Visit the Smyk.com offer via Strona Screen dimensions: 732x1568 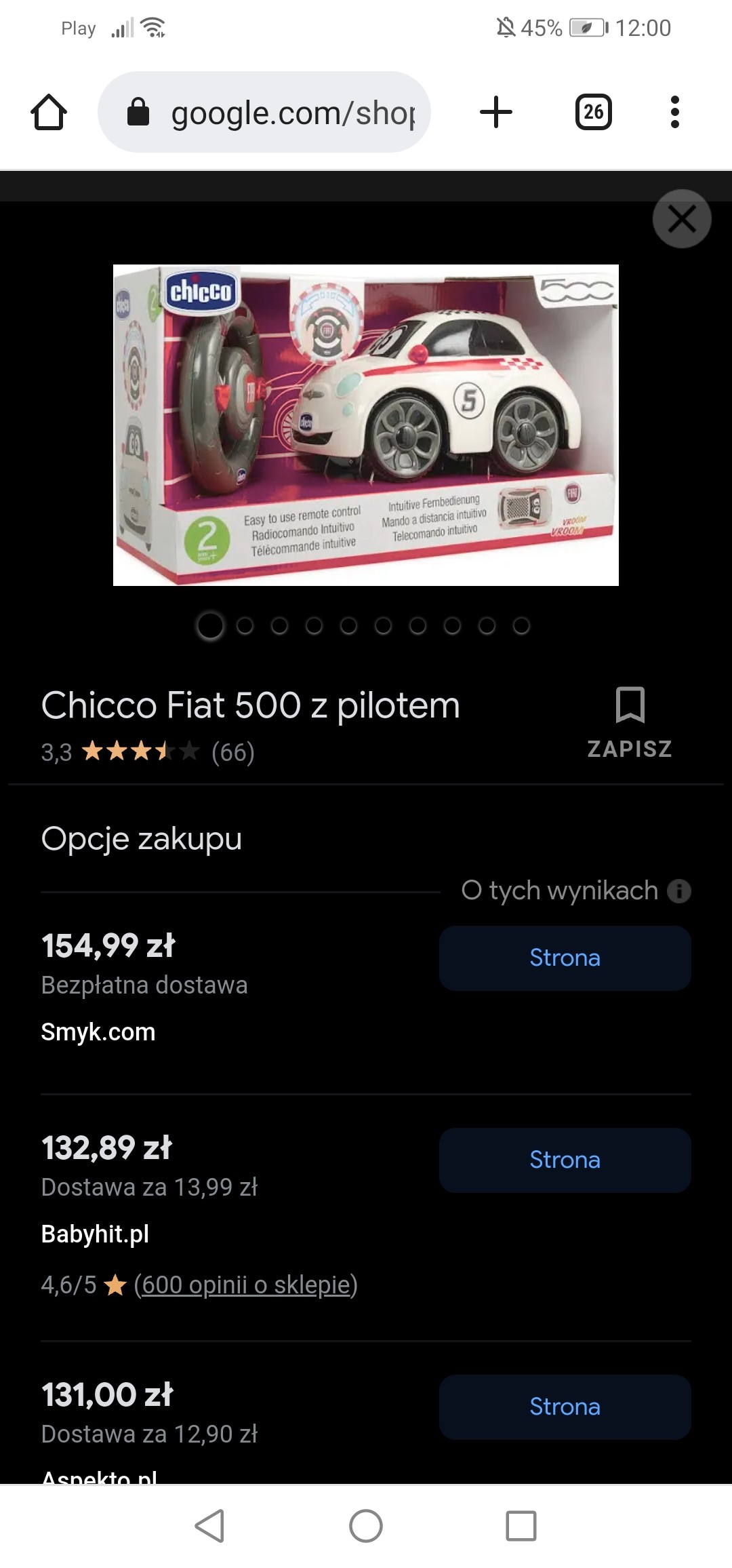tap(565, 958)
